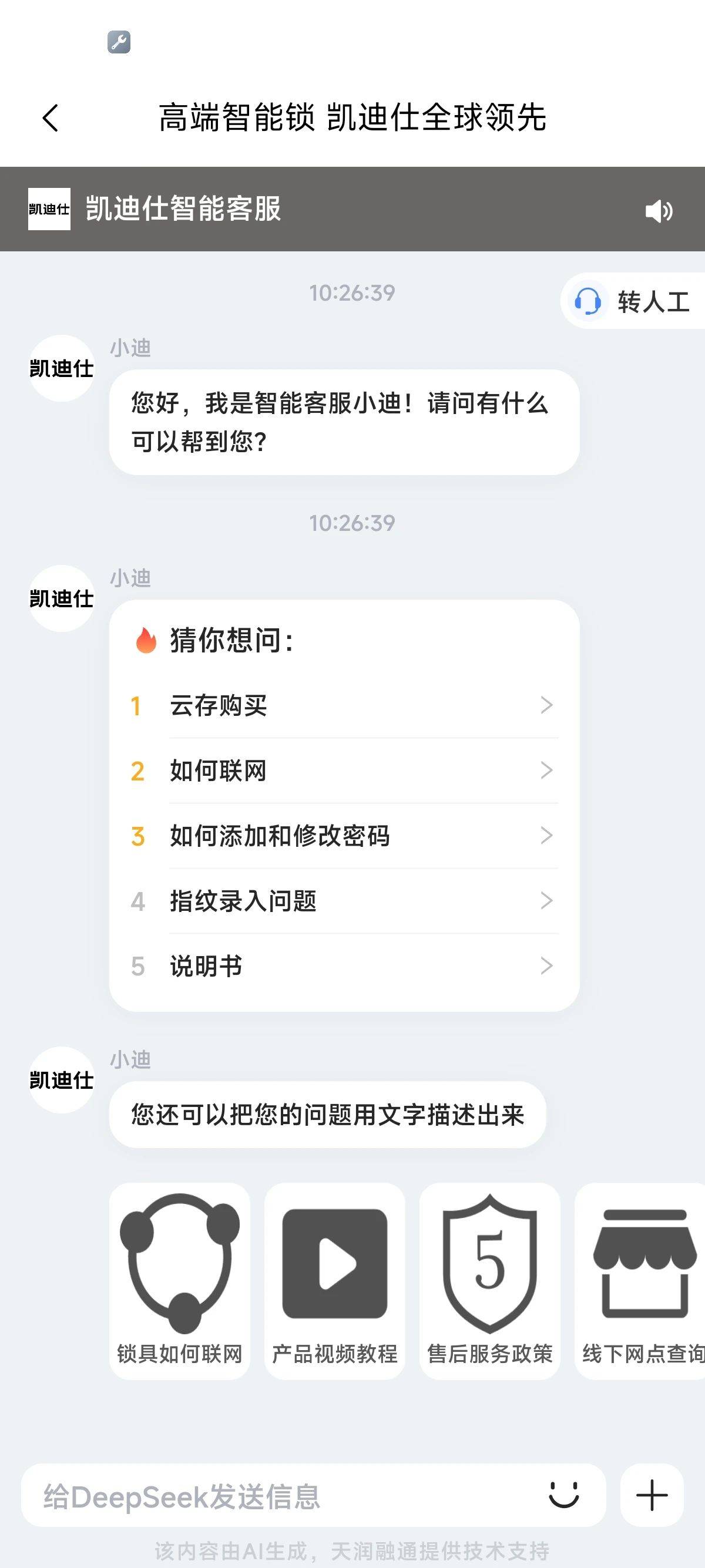Choose the 指纹录入问题 question
The width and height of the screenshot is (705, 1568).
[344, 901]
